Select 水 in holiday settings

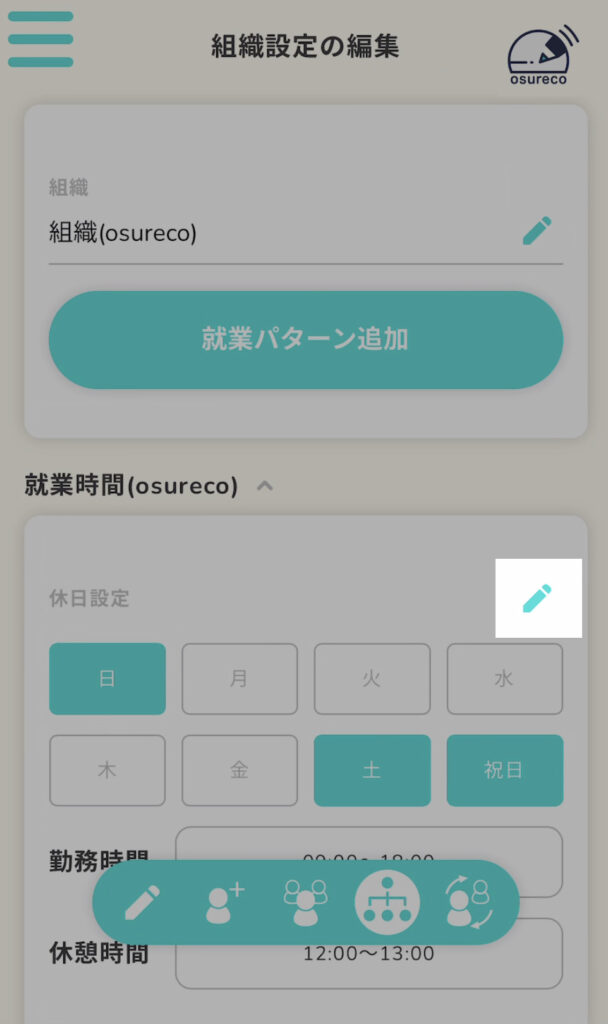click(504, 678)
